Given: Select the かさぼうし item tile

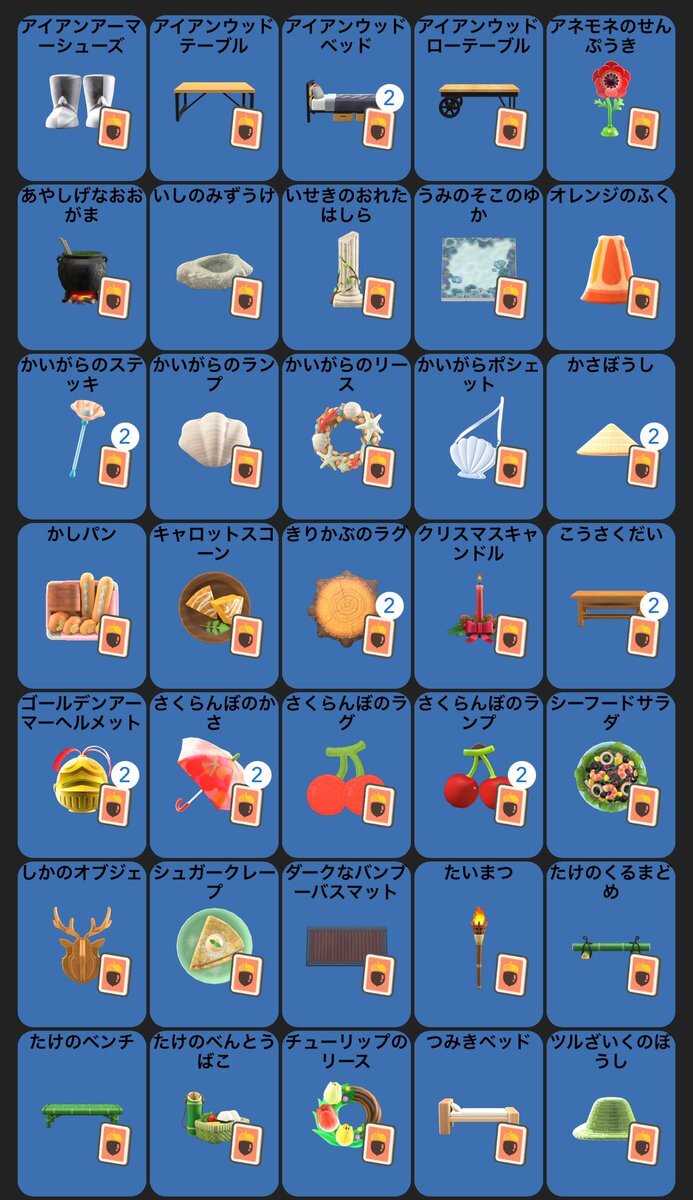Looking at the screenshot, I should click(x=610, y=435).
